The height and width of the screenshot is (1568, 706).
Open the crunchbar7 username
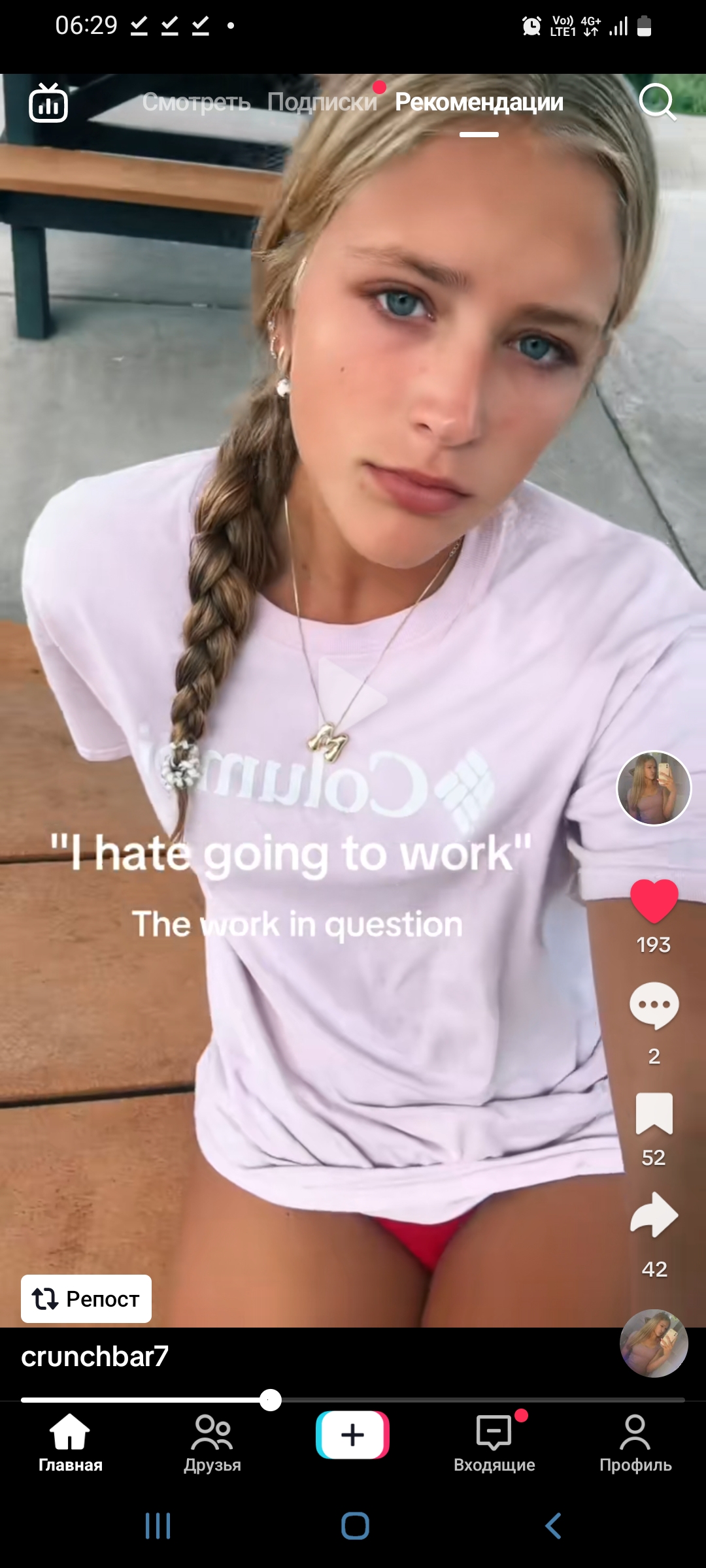coord(95,1356)
